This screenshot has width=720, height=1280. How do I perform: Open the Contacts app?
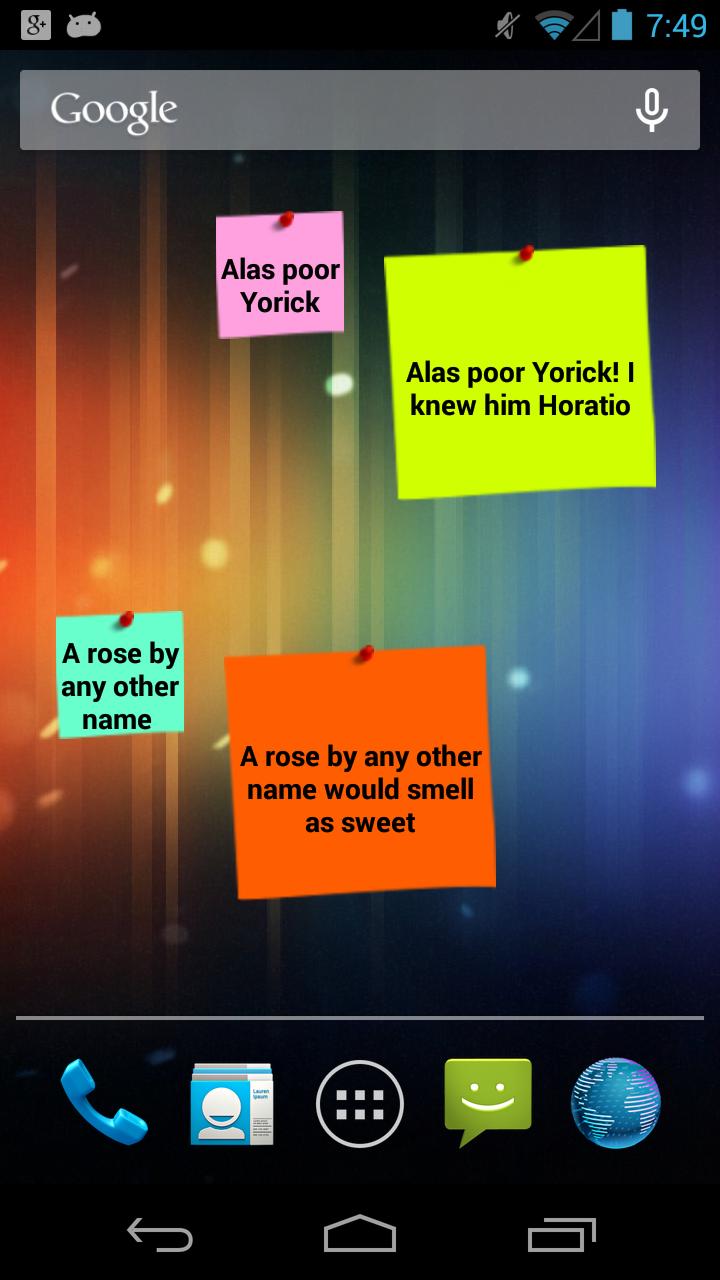click(x=231, y=1103)
